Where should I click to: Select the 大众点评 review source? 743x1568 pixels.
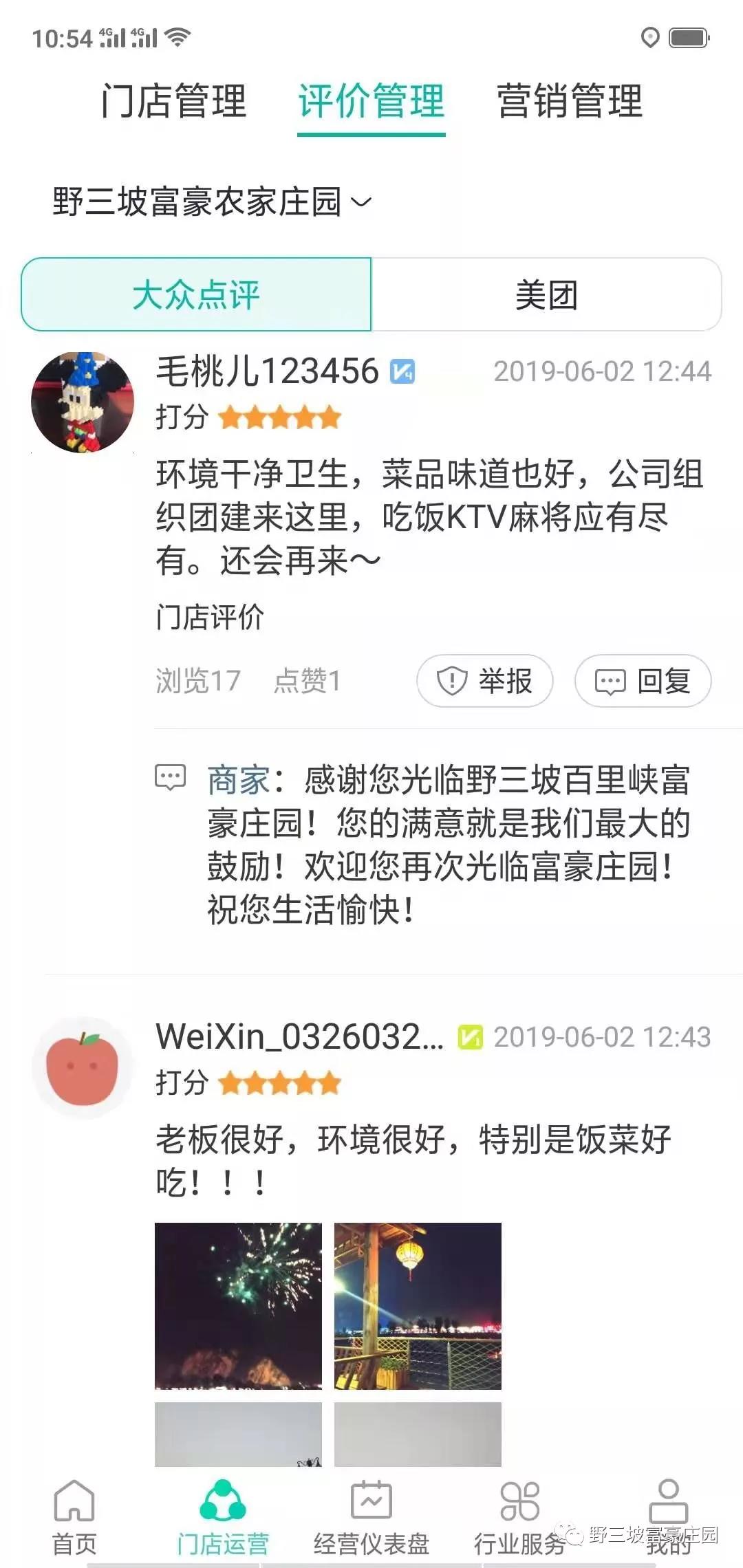196,295
